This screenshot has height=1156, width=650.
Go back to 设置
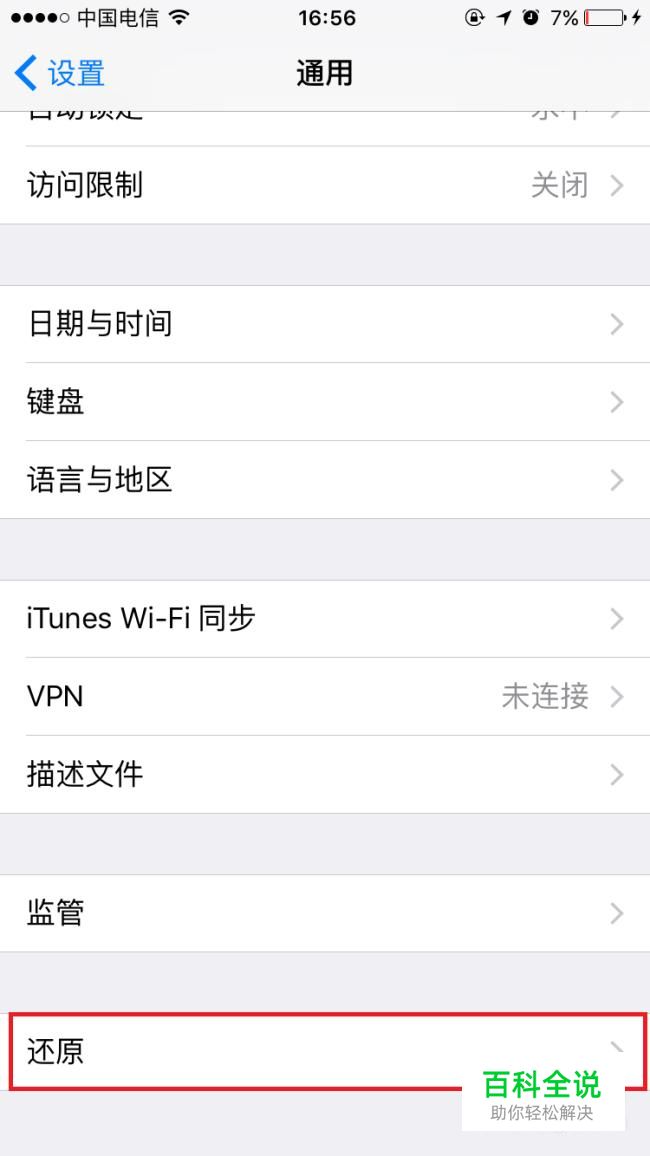[x=60, y=74]
